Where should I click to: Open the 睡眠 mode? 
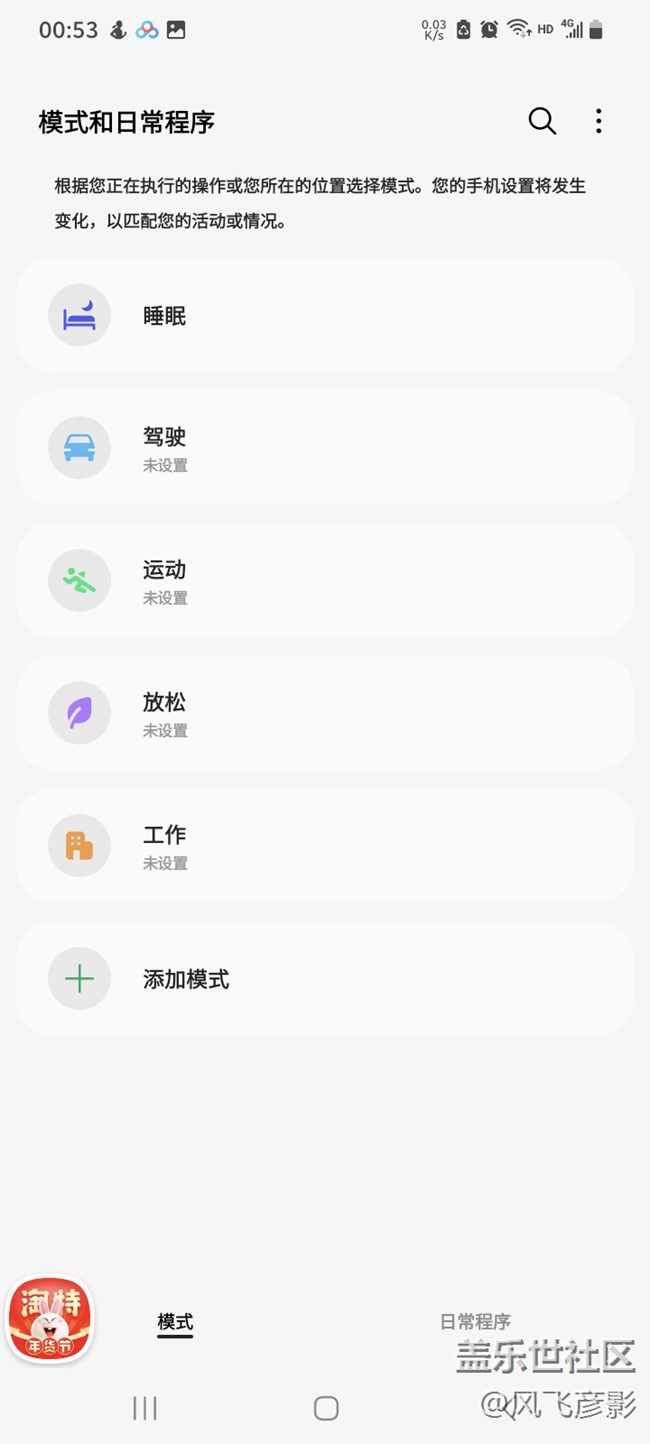pos(324,316)
